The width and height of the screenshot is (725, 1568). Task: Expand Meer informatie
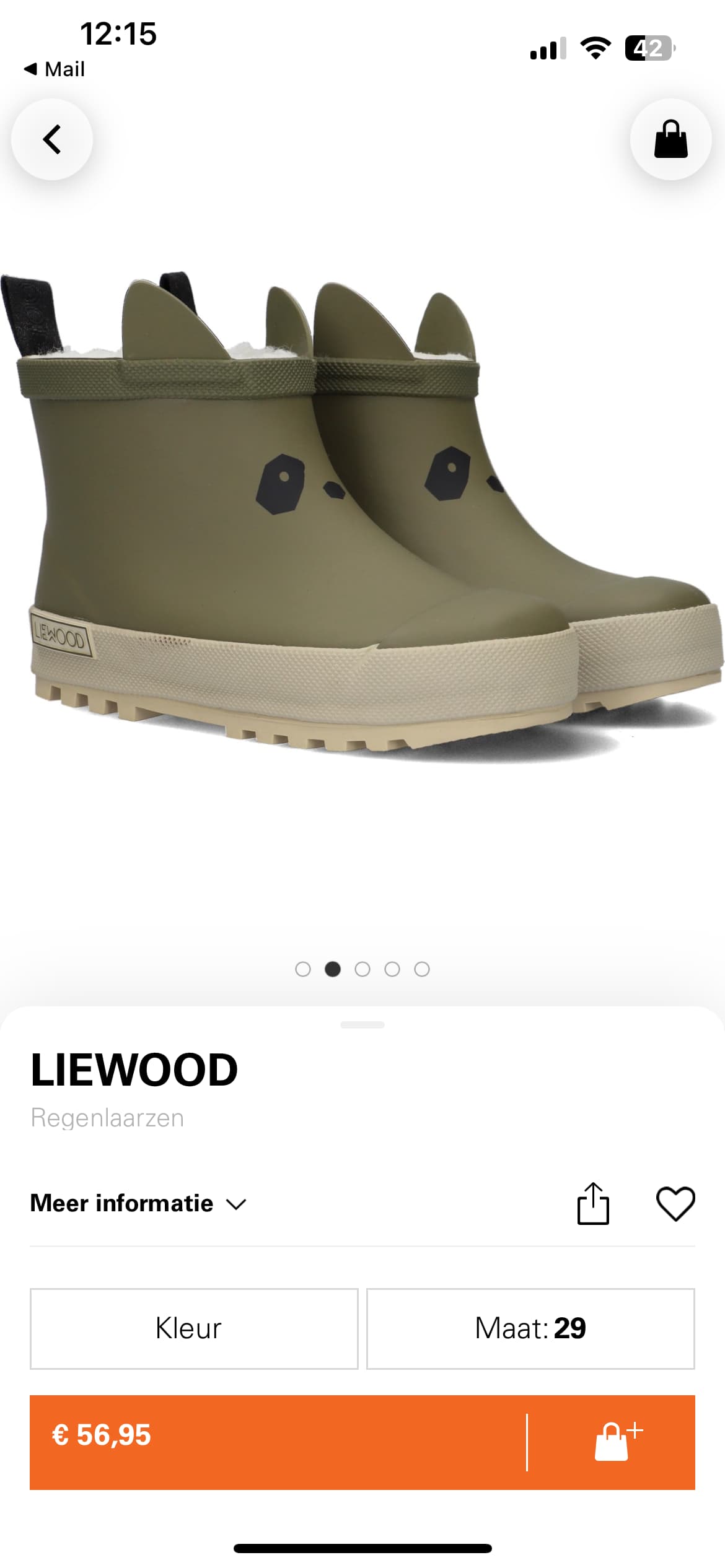point(138,1204)
